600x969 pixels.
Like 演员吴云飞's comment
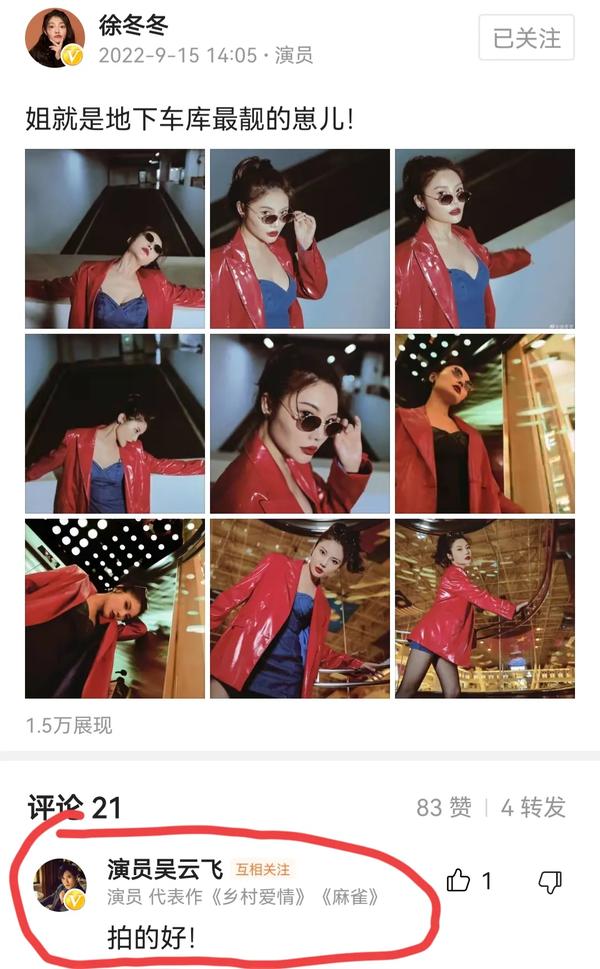coord(458,880)
